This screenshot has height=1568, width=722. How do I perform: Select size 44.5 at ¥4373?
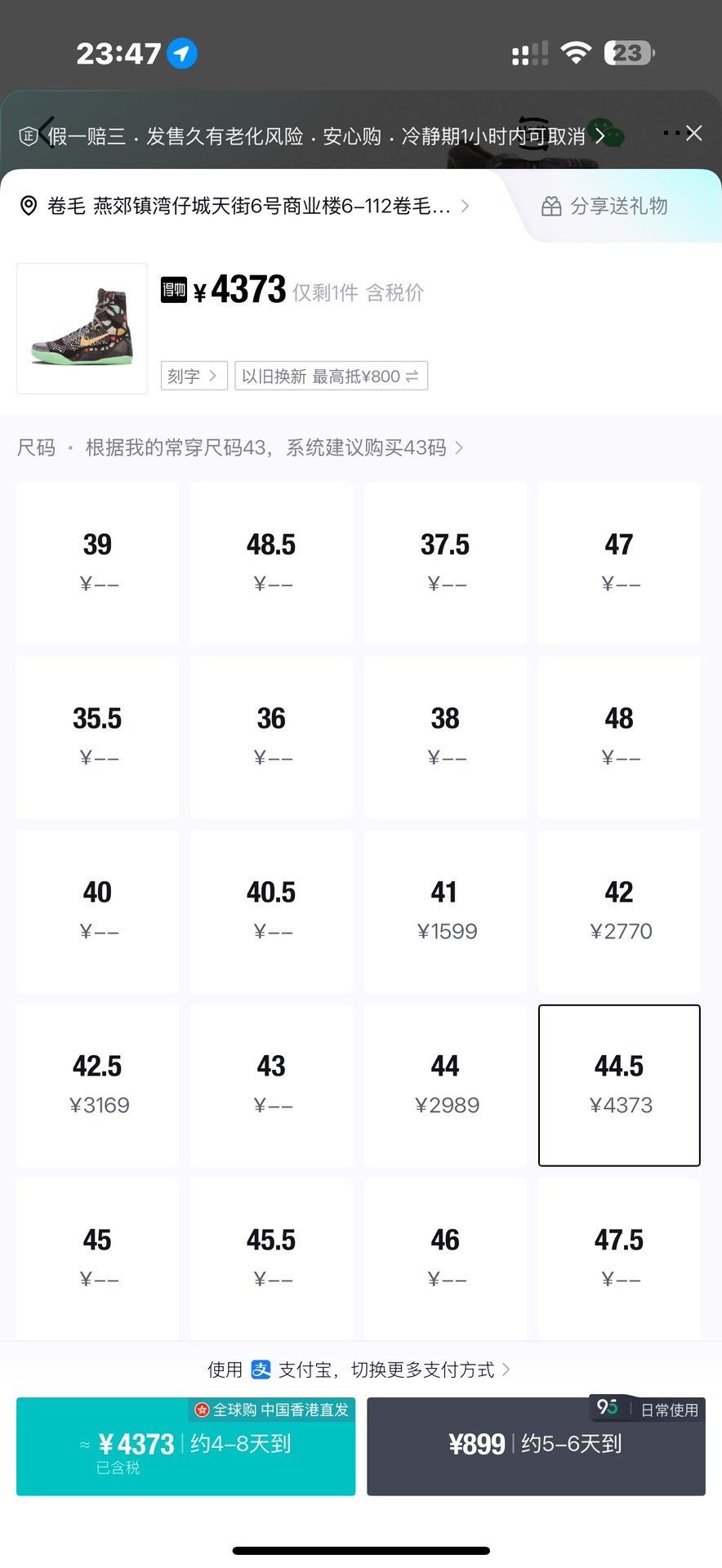point(619,1085)
